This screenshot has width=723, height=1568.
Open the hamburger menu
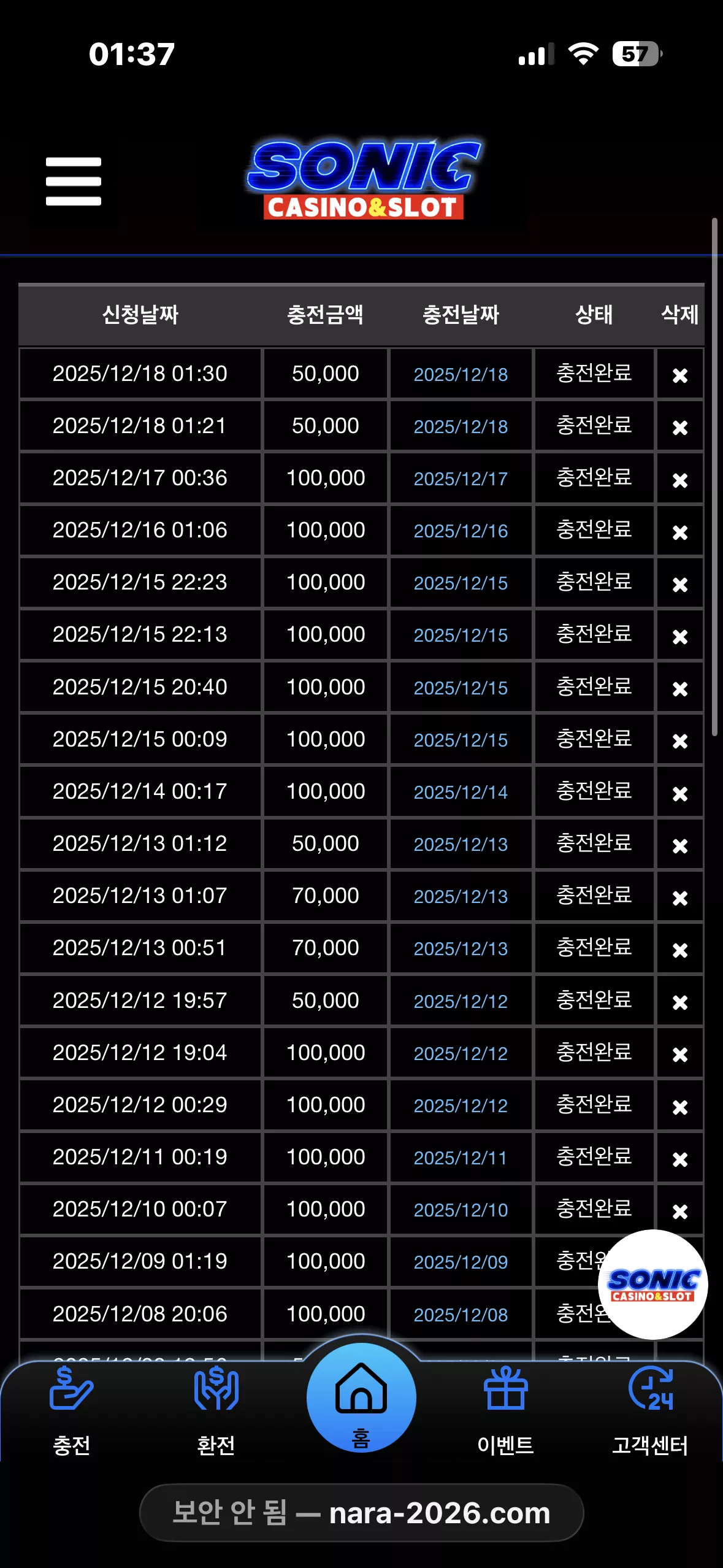click(x=73, y=182)
